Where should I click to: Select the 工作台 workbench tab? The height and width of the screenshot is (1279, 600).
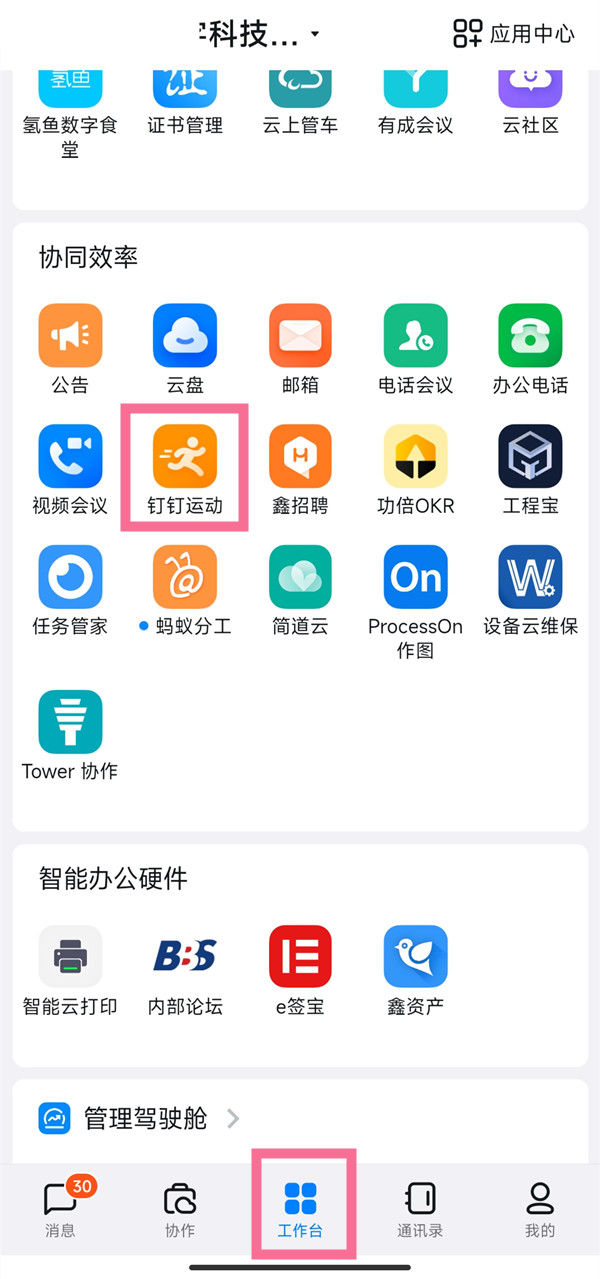[x=300, y=1208]
